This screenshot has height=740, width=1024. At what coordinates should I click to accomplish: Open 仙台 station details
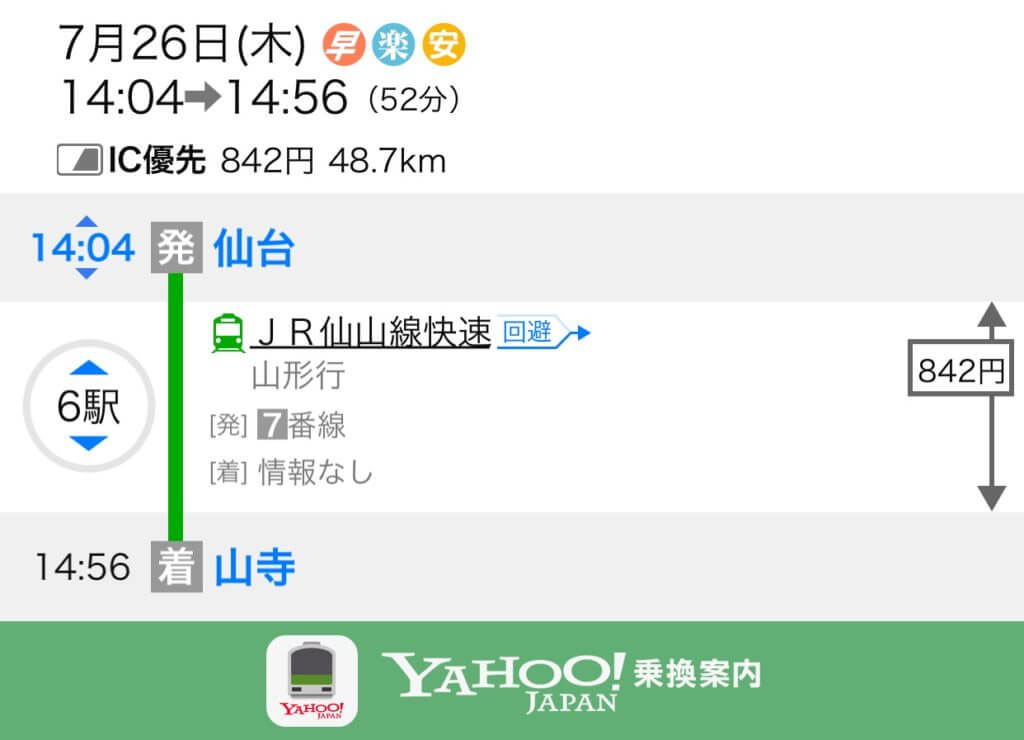[254, 248]
